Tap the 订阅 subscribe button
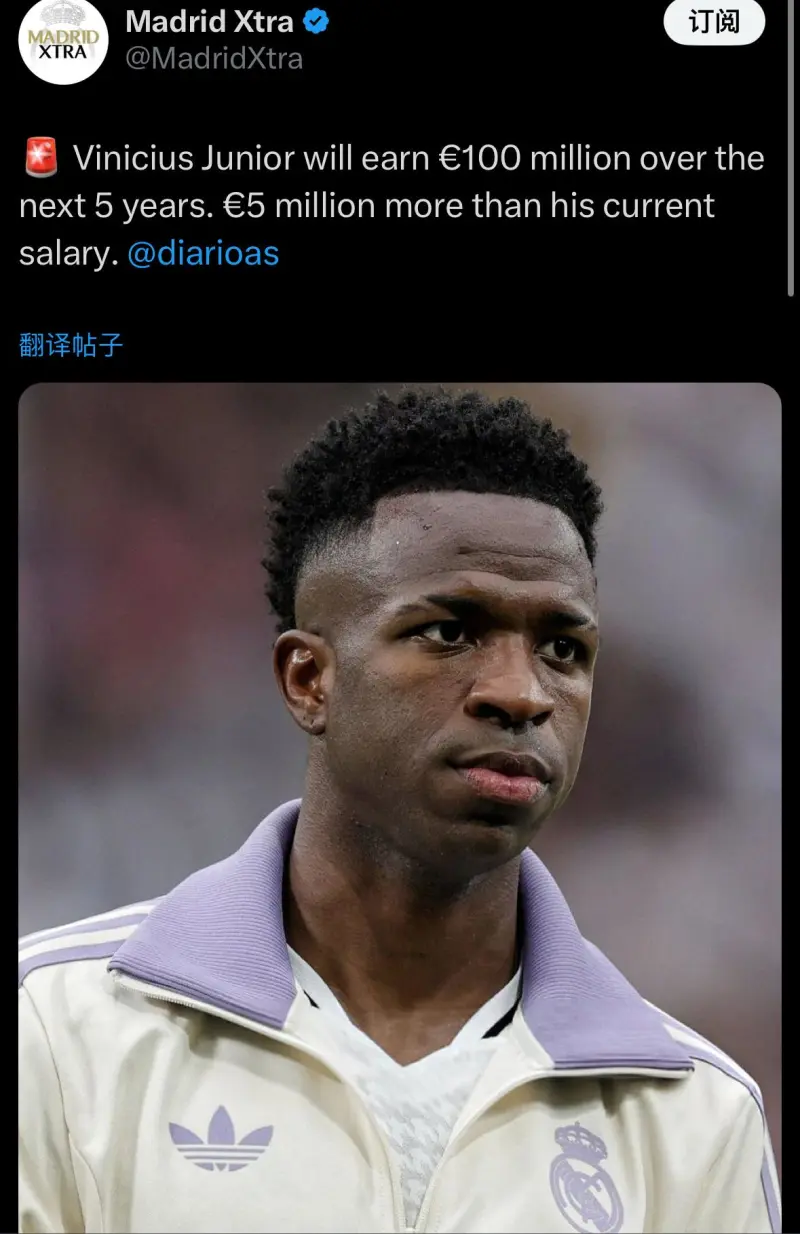The height and width of the screenshot is (1234, 800). coord(714,21)
